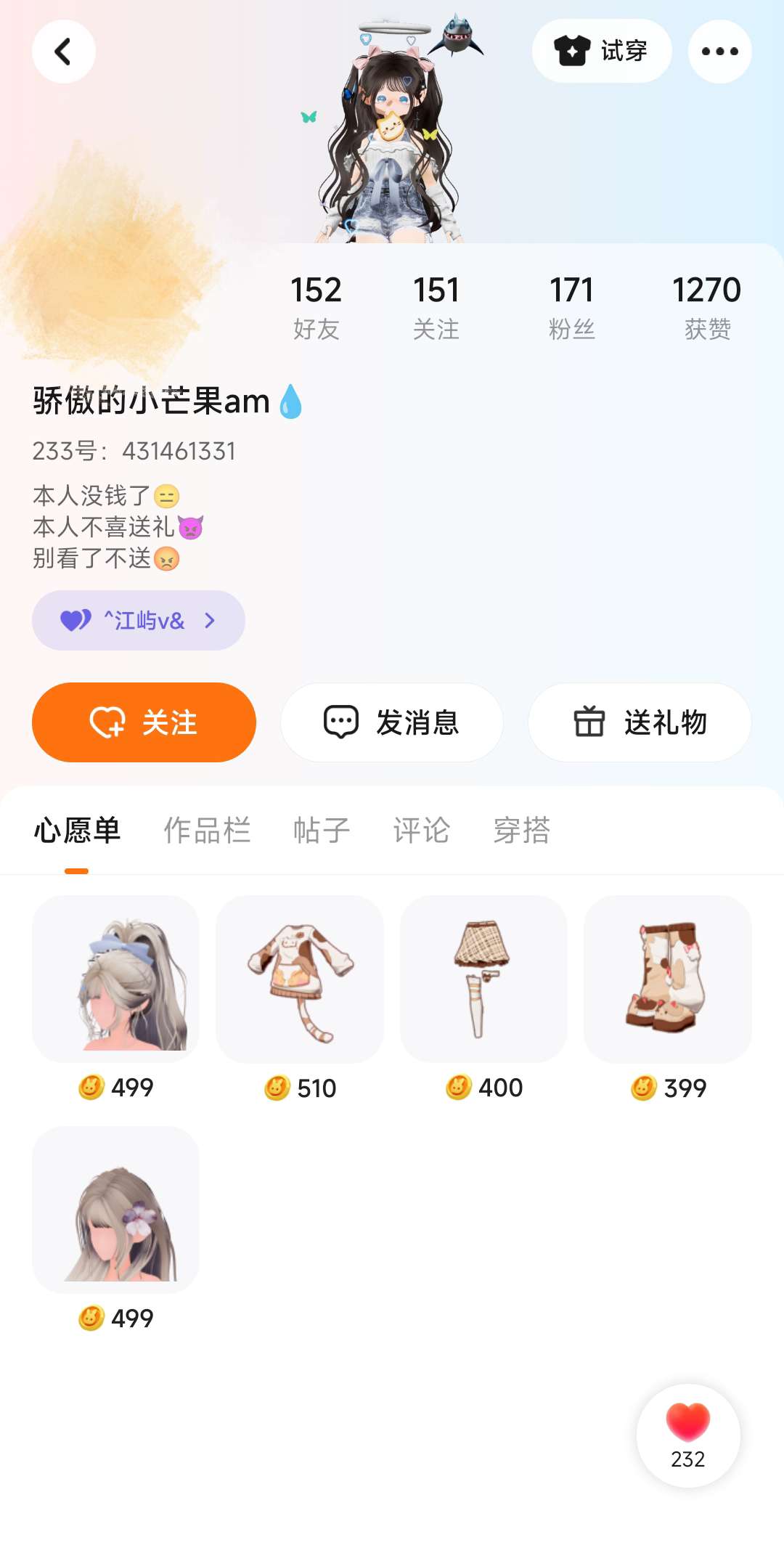This screenshot has width=784, height=1561.
Task: Open the cow-print outfit priced 510
Action: (300, 979)
